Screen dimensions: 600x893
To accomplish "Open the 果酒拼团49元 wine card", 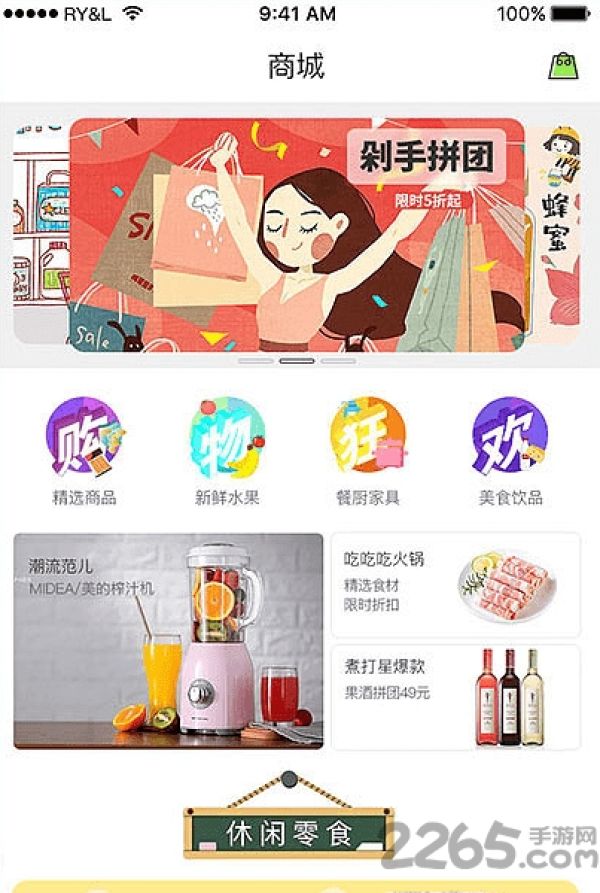I will (x=455, y=697).
